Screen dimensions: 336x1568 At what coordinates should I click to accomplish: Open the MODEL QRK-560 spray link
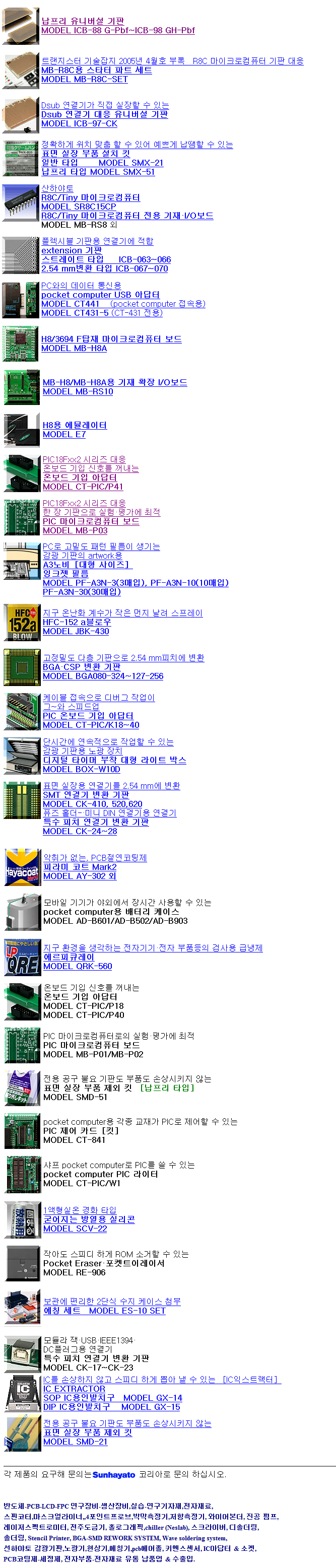pyautogui.click(x=77, y=966)
